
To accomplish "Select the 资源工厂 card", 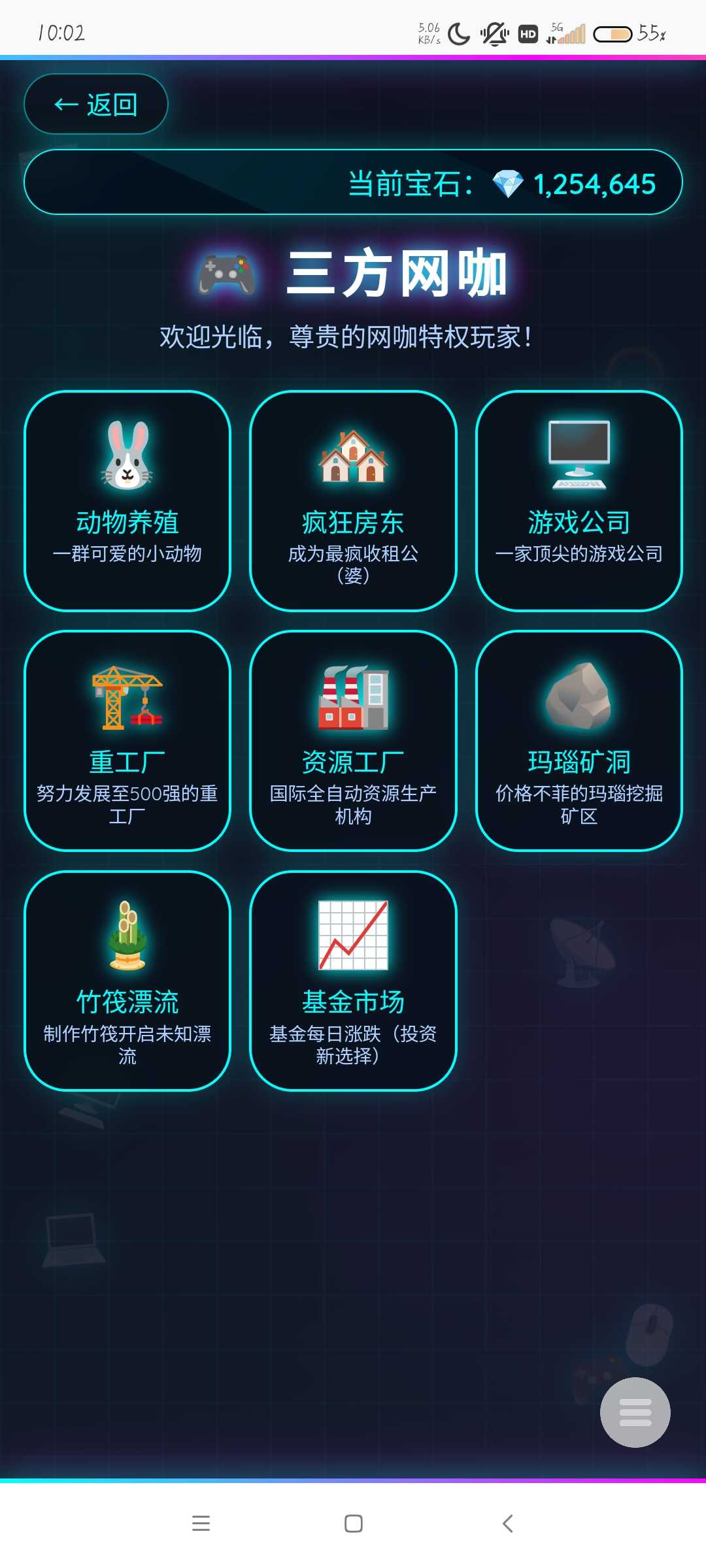I will (x=353, y=741).
